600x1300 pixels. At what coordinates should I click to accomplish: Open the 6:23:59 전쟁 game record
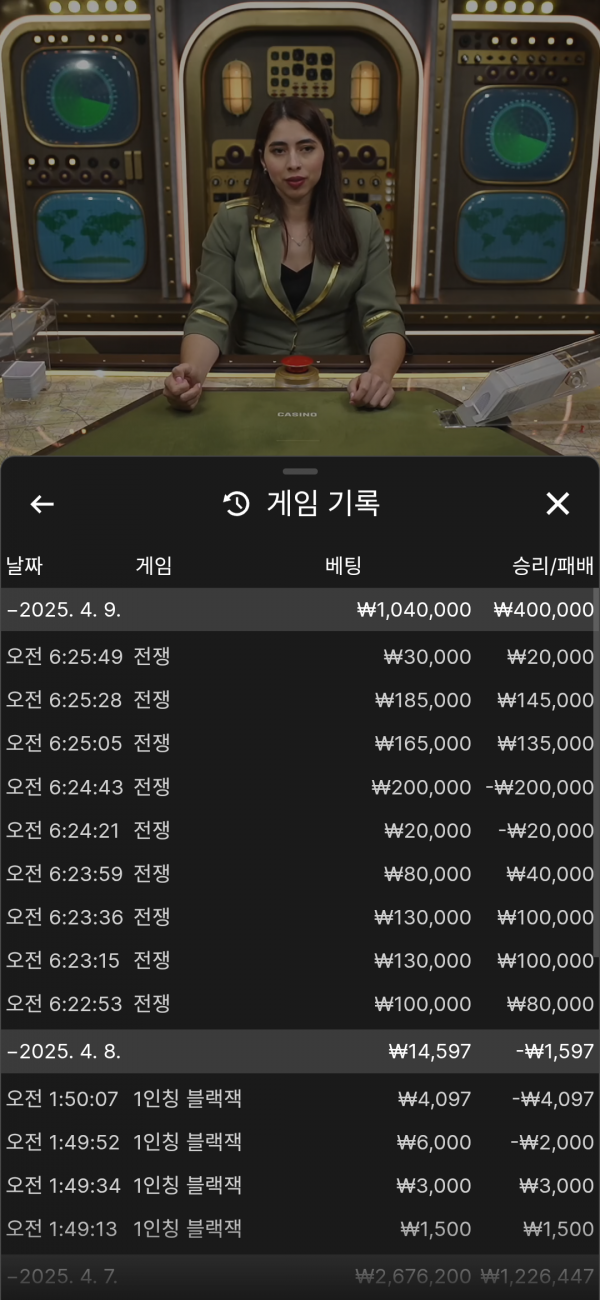(300, 874)
